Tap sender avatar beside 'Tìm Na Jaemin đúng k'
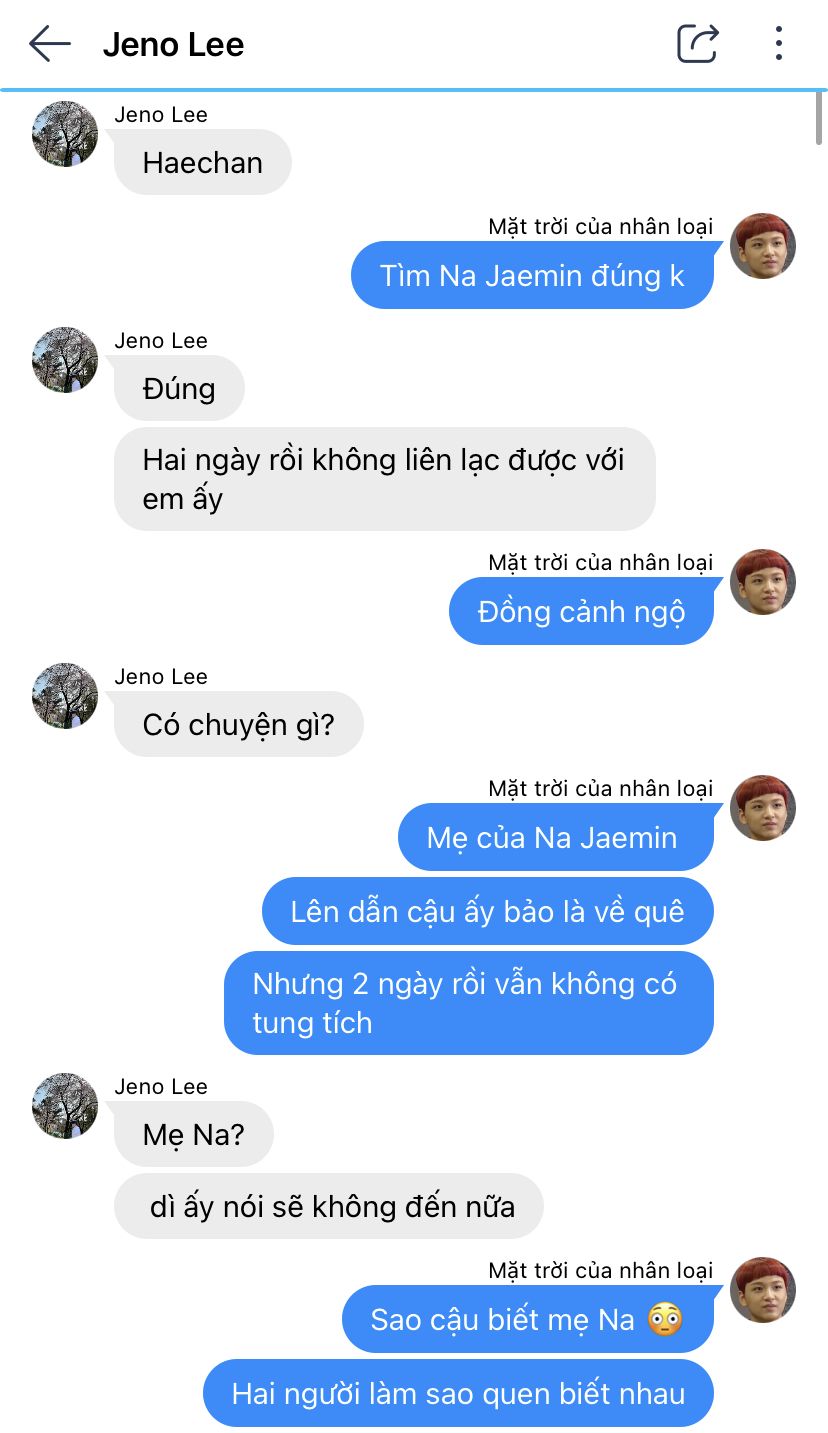828x1433 pixels. 763,246
